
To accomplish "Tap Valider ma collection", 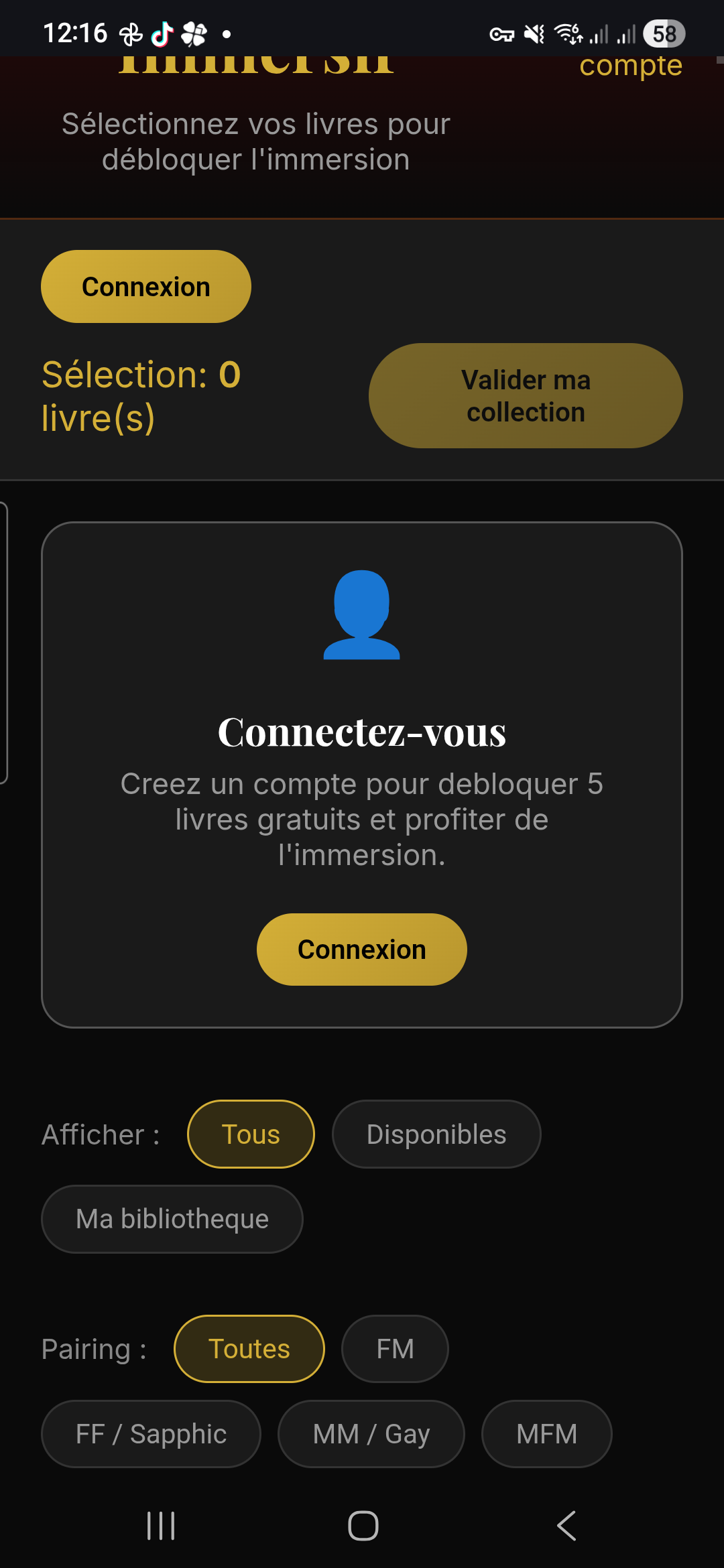I will [526, 396].
